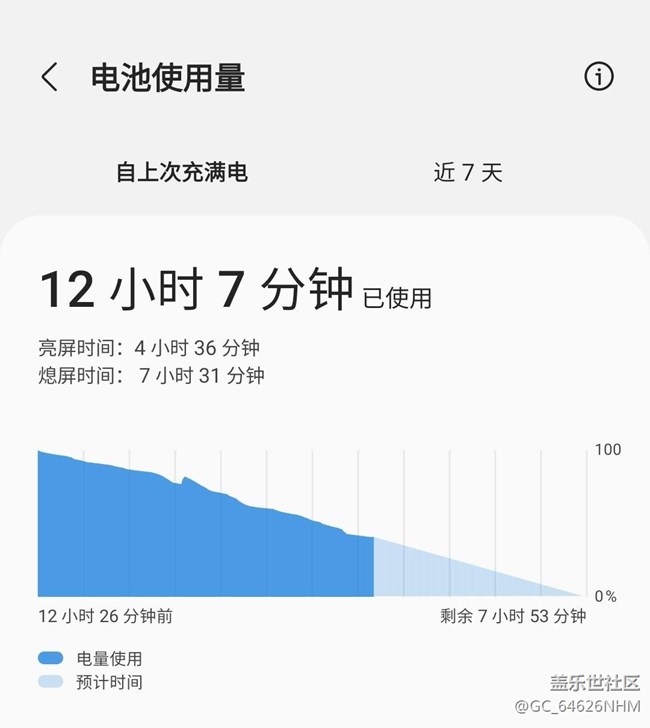650x728 pixels.
Task: Open the battery usage info icon
Action: (598, 76)
